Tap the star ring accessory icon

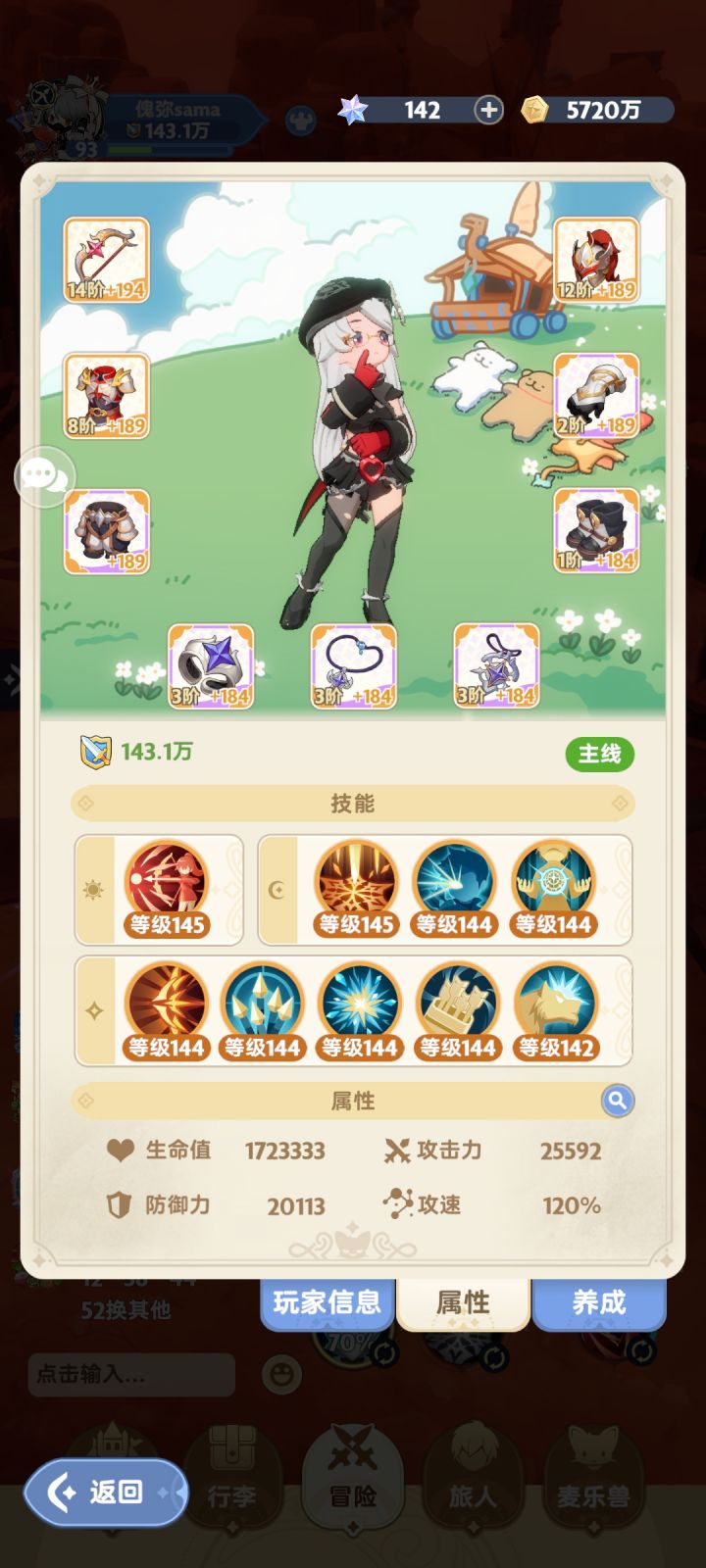point(211,664)
